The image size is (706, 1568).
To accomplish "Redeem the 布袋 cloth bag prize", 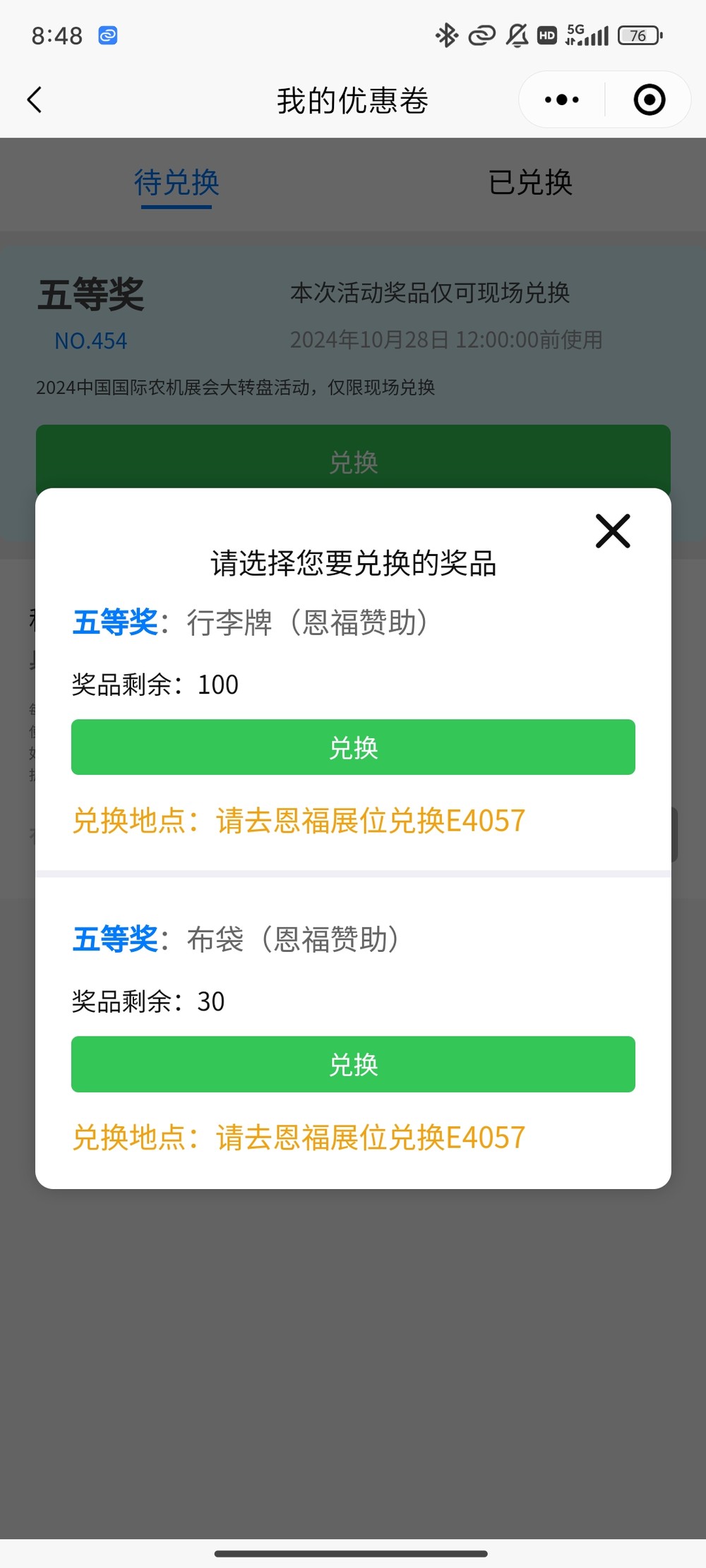I will 353,1064.
